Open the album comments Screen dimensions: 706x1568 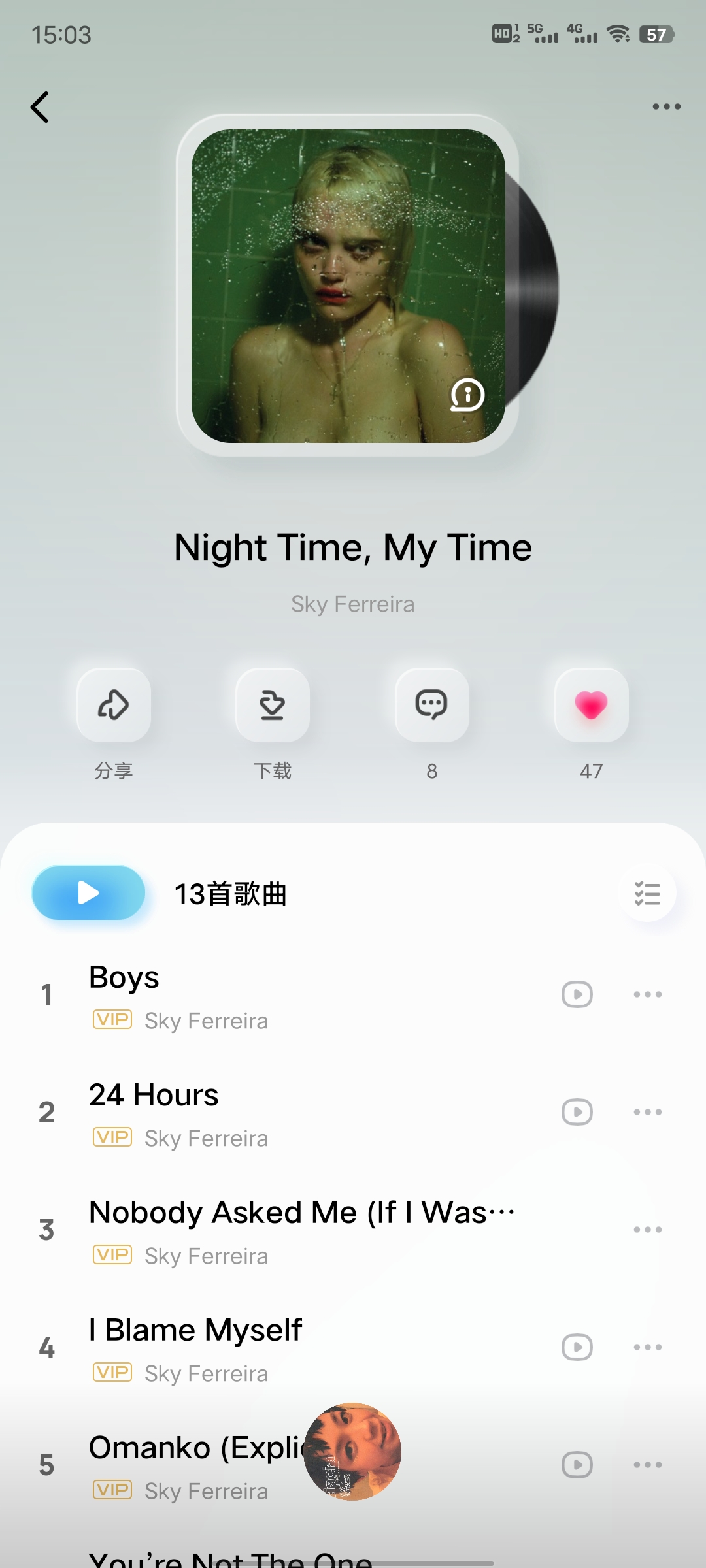431,705
